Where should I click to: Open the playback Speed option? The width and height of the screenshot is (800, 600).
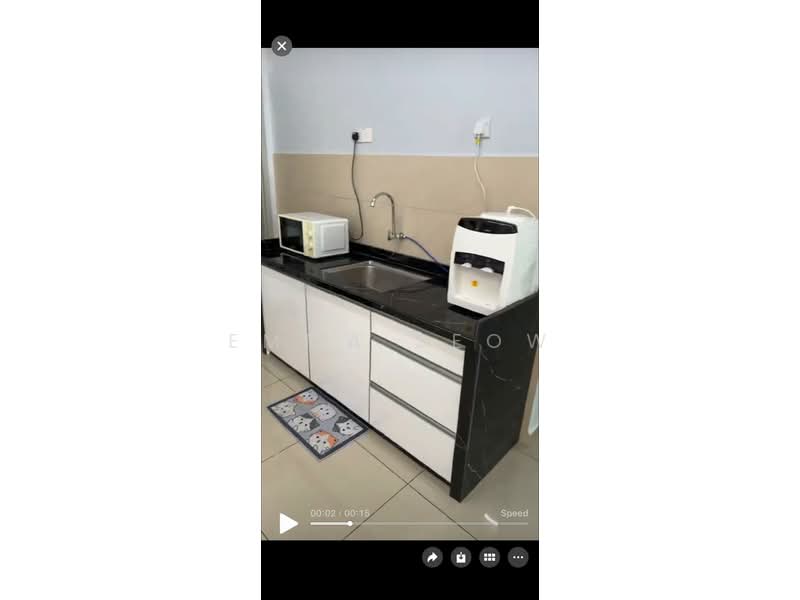tap(514, 513)
